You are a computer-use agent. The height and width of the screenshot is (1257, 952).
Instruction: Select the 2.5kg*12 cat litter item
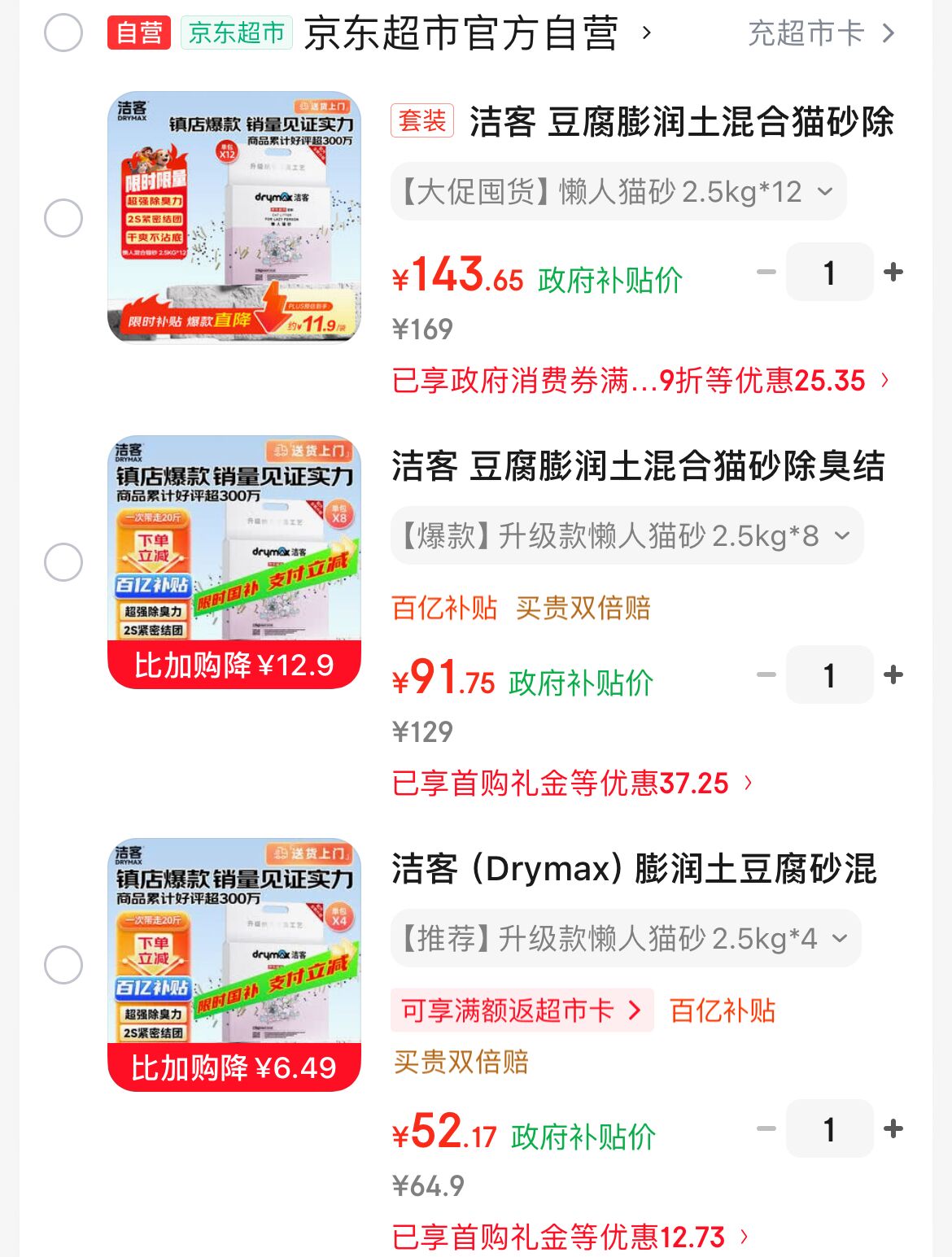(63, 218)
